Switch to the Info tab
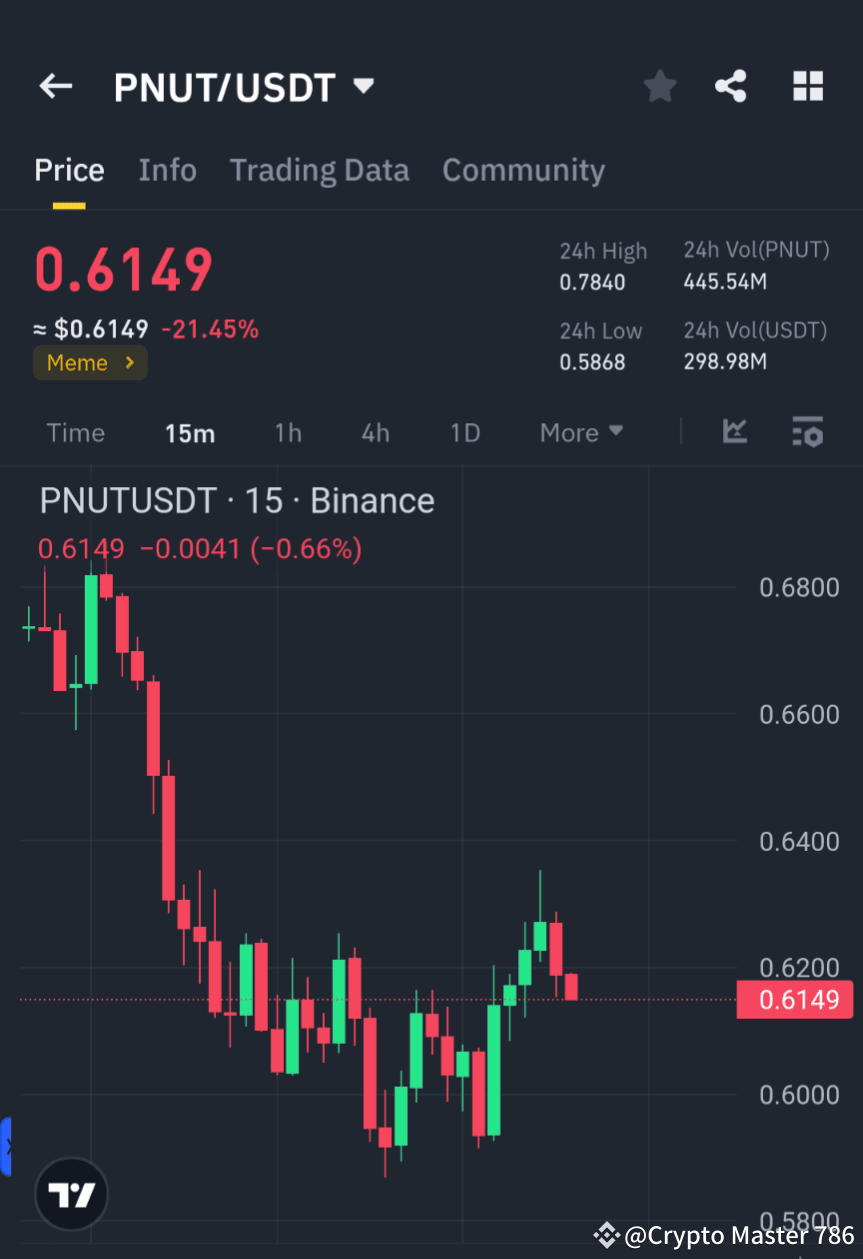863x1259 pixels. [x=167, y=170]
